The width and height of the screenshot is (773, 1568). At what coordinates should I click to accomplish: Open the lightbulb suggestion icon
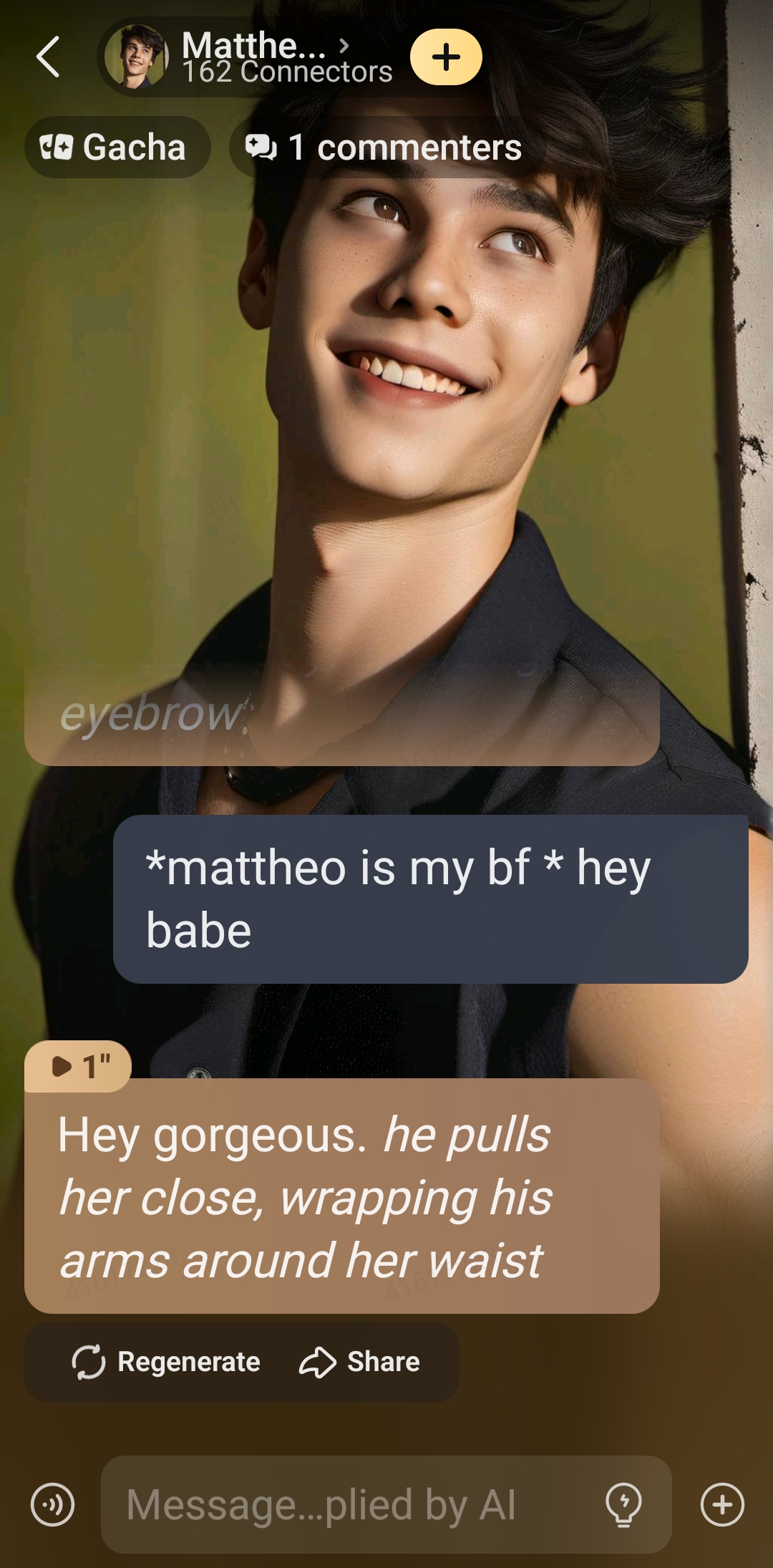623,1504
